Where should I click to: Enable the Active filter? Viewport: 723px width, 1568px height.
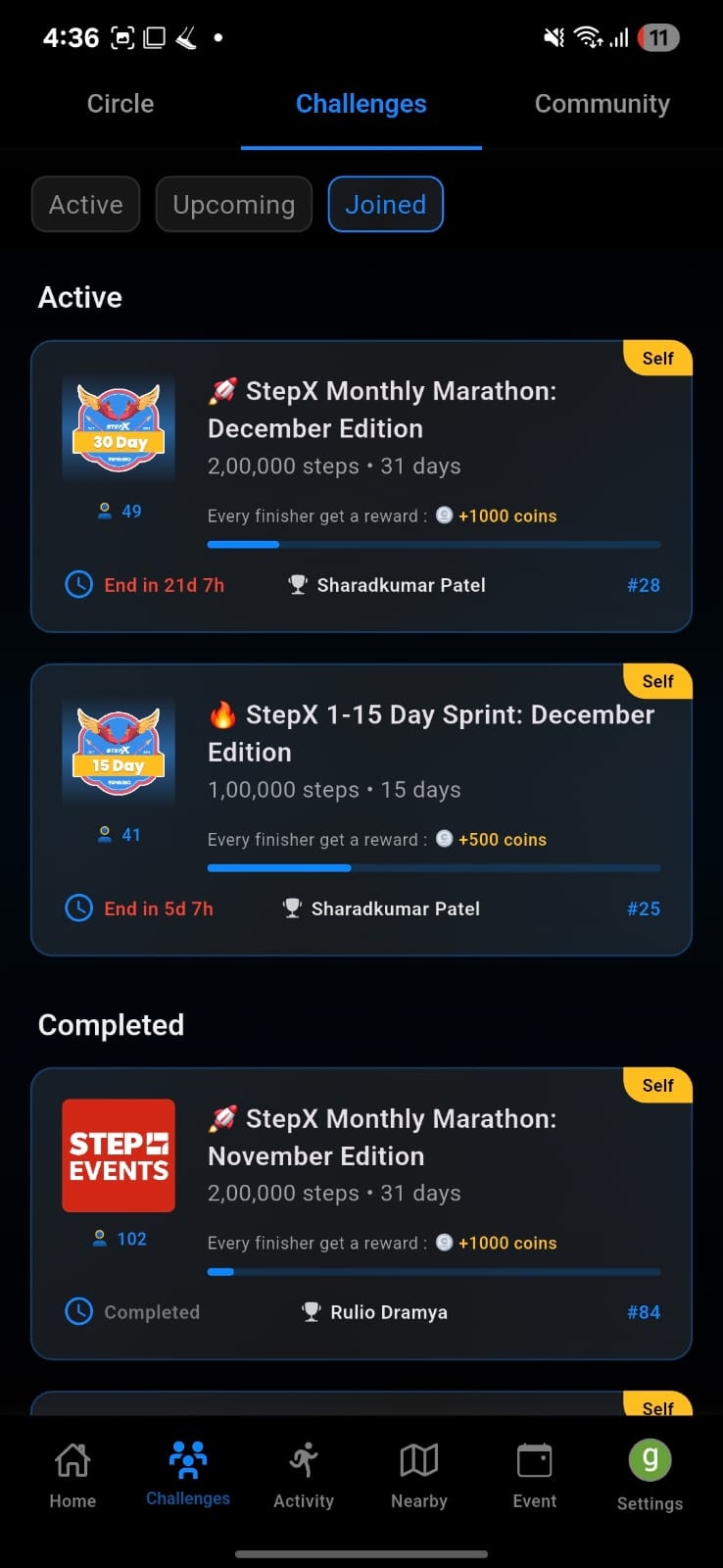tap(85, 204)
